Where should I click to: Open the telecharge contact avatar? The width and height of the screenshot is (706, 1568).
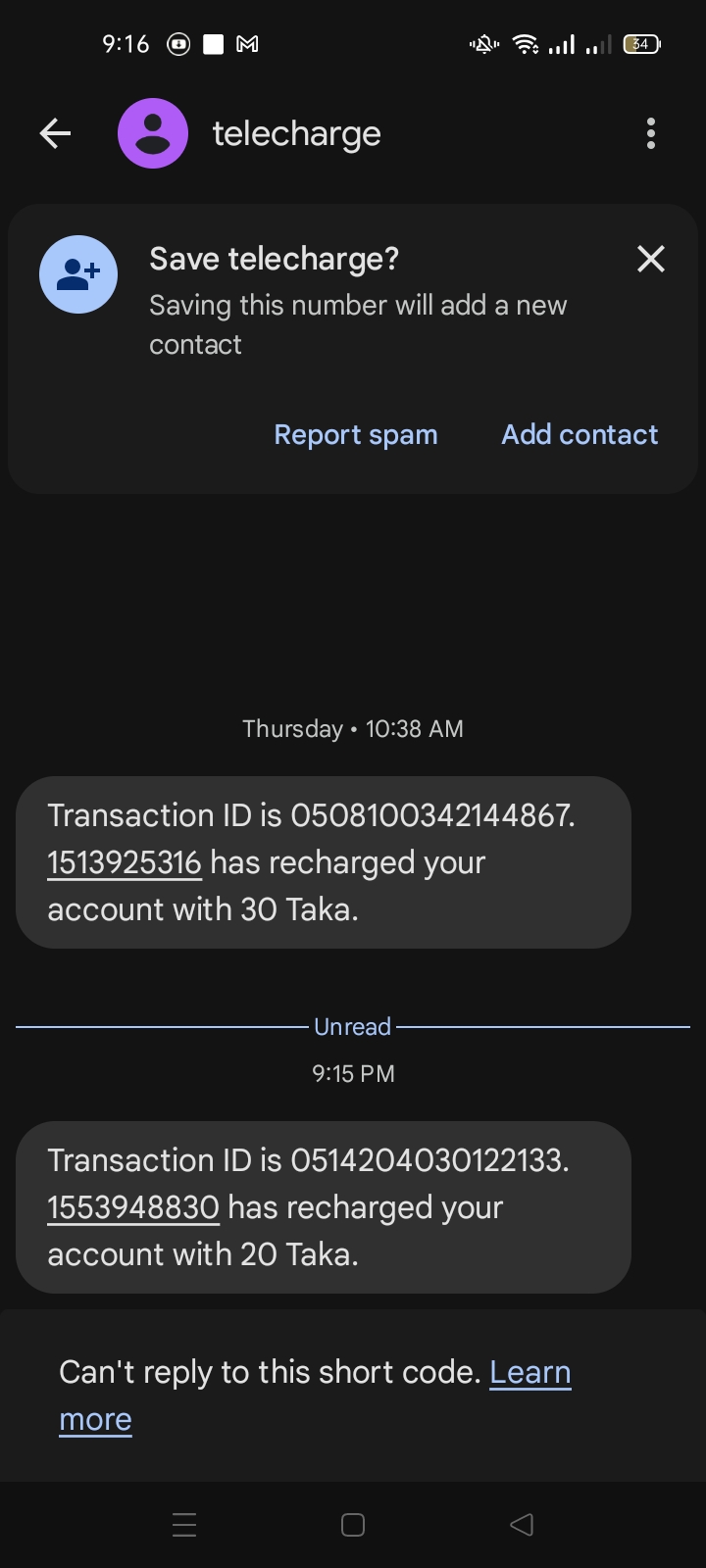pyautogui.click(x=153, y=133)
